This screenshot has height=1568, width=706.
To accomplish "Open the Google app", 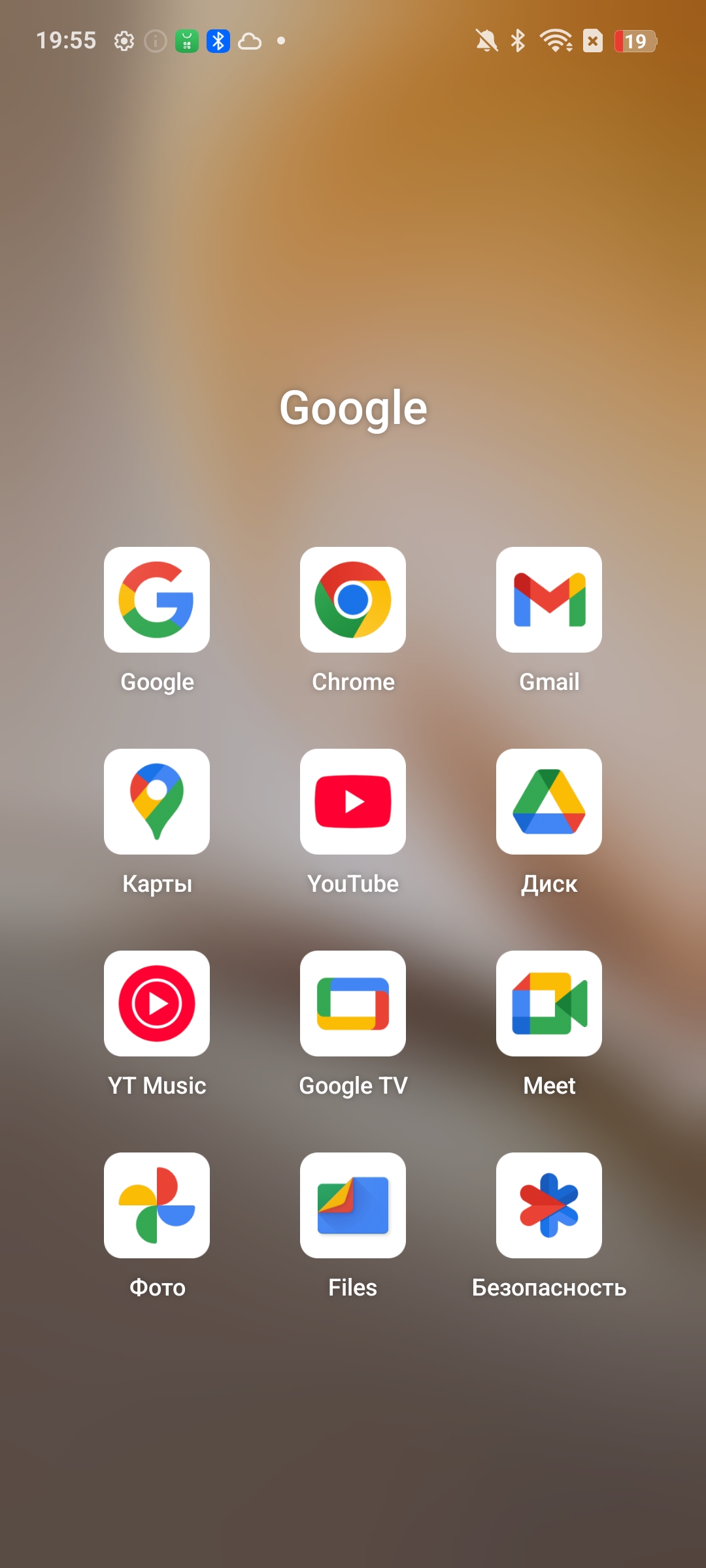I will [157, 600].
